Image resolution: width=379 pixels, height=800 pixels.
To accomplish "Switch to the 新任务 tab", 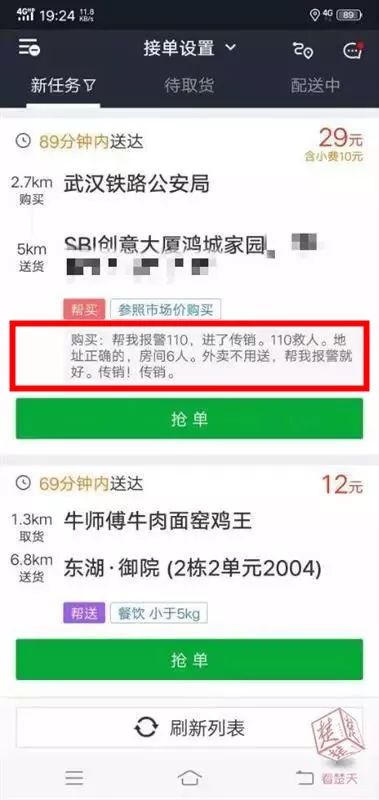I will coord(63,85).
